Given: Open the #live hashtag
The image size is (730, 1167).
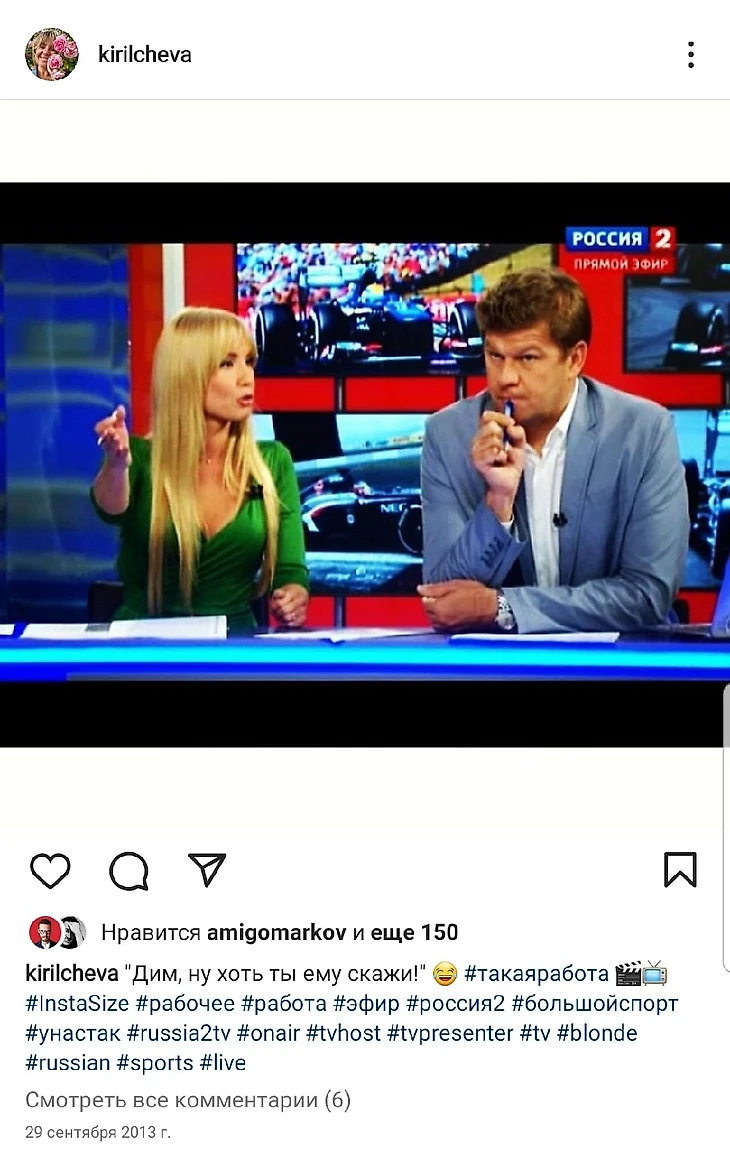Looking at the screenshot, I should point(222,1063).
